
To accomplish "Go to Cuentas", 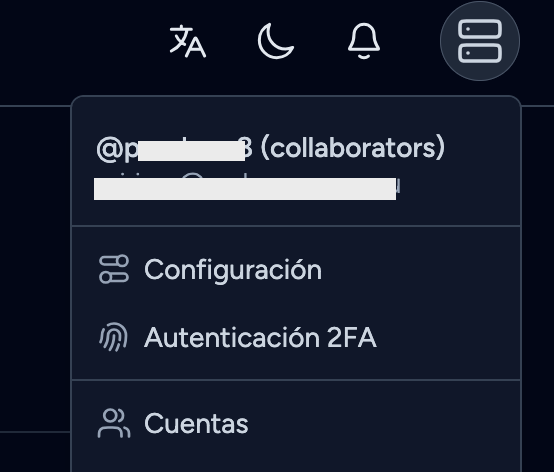I will pyautogui.click(x=296, y=424).
